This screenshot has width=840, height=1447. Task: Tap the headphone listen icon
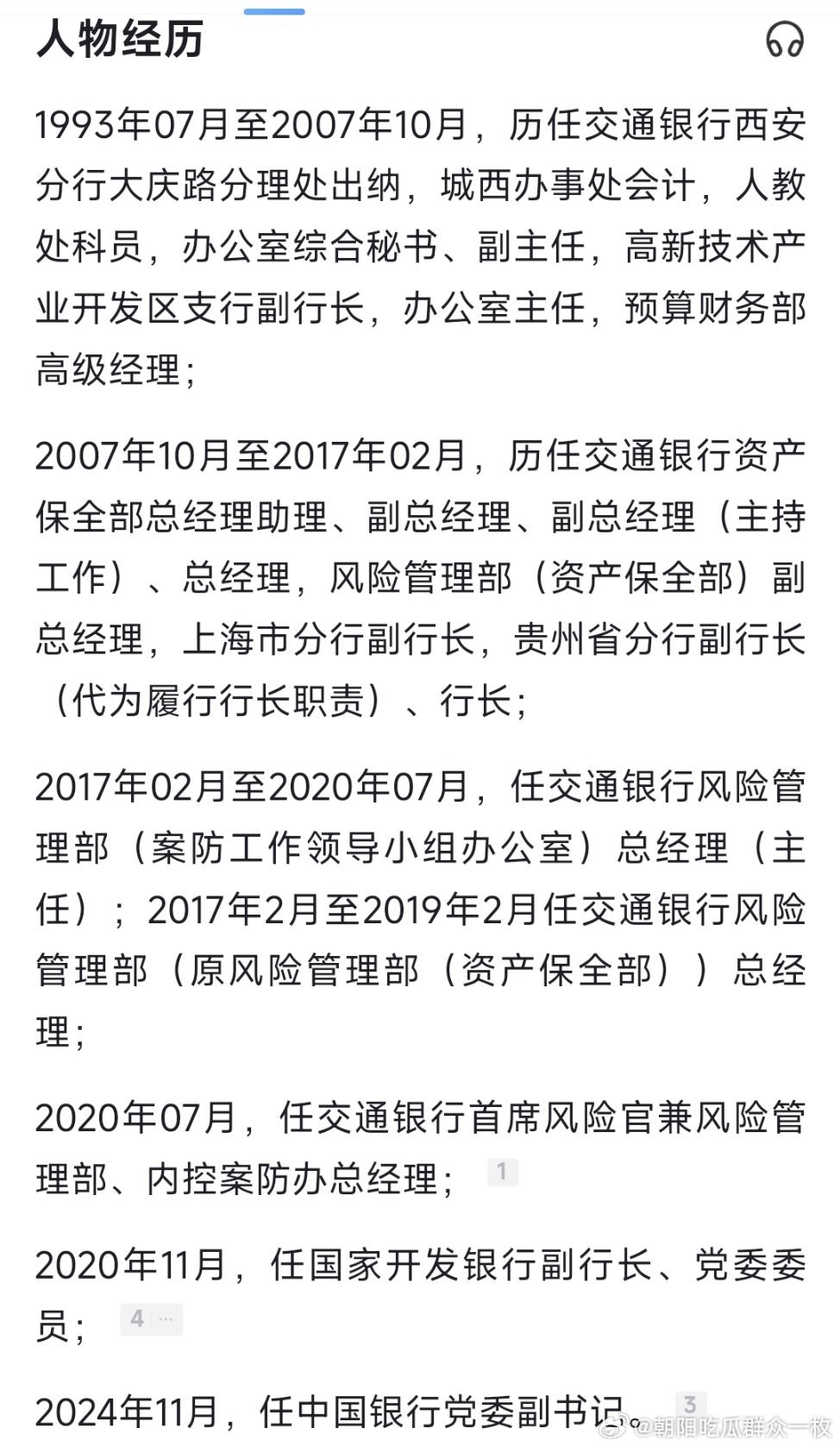784,39
